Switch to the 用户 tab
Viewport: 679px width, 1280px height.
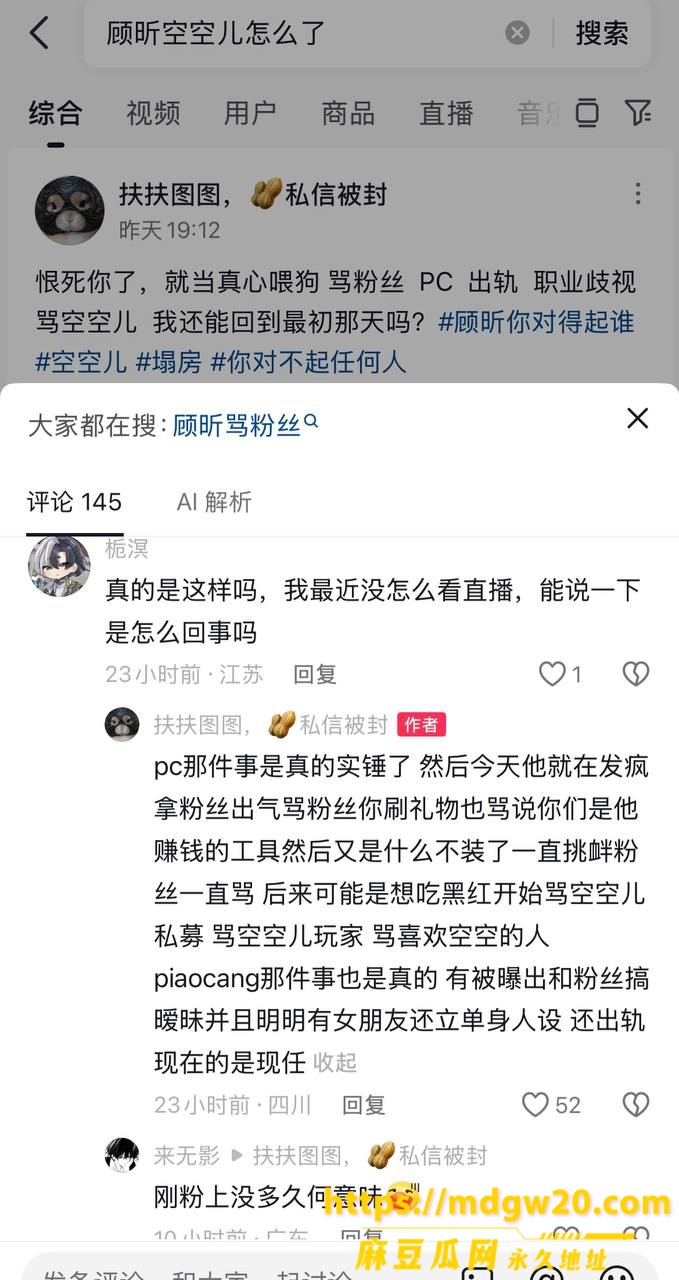[x=250, y=113]
